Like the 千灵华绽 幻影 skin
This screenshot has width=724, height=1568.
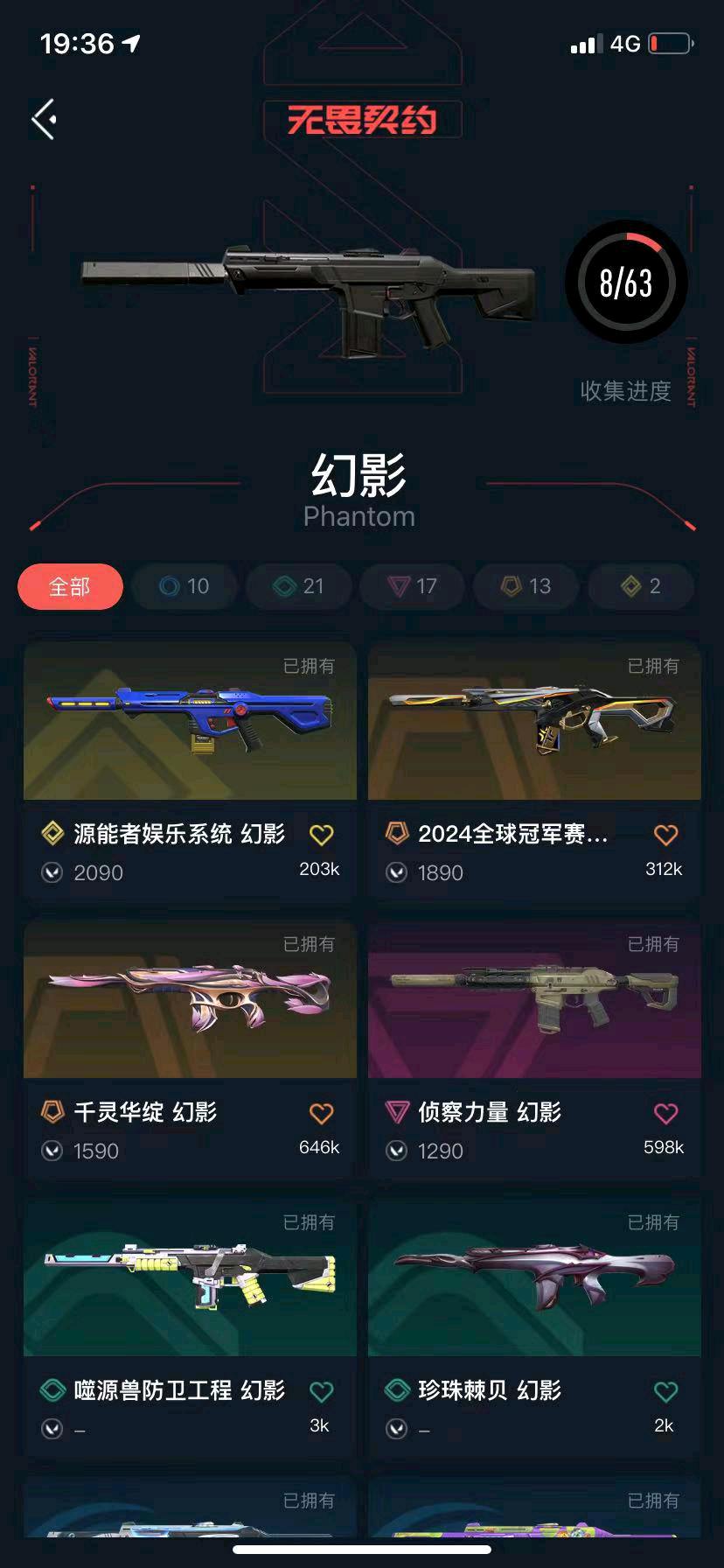pos(322,1114)
